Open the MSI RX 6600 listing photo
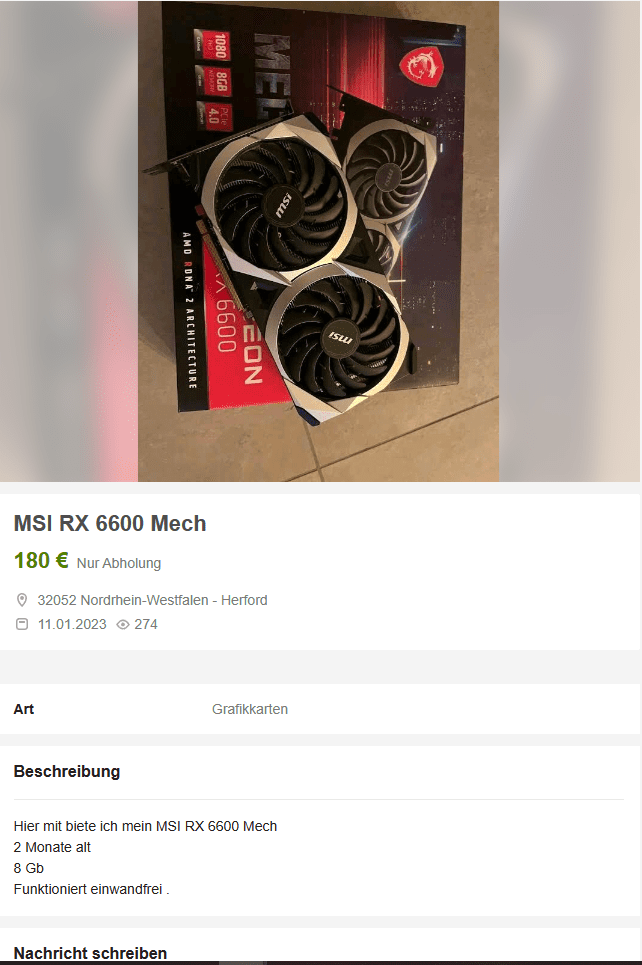This screenshot has height=965, width=642. [x=318, y=241]
